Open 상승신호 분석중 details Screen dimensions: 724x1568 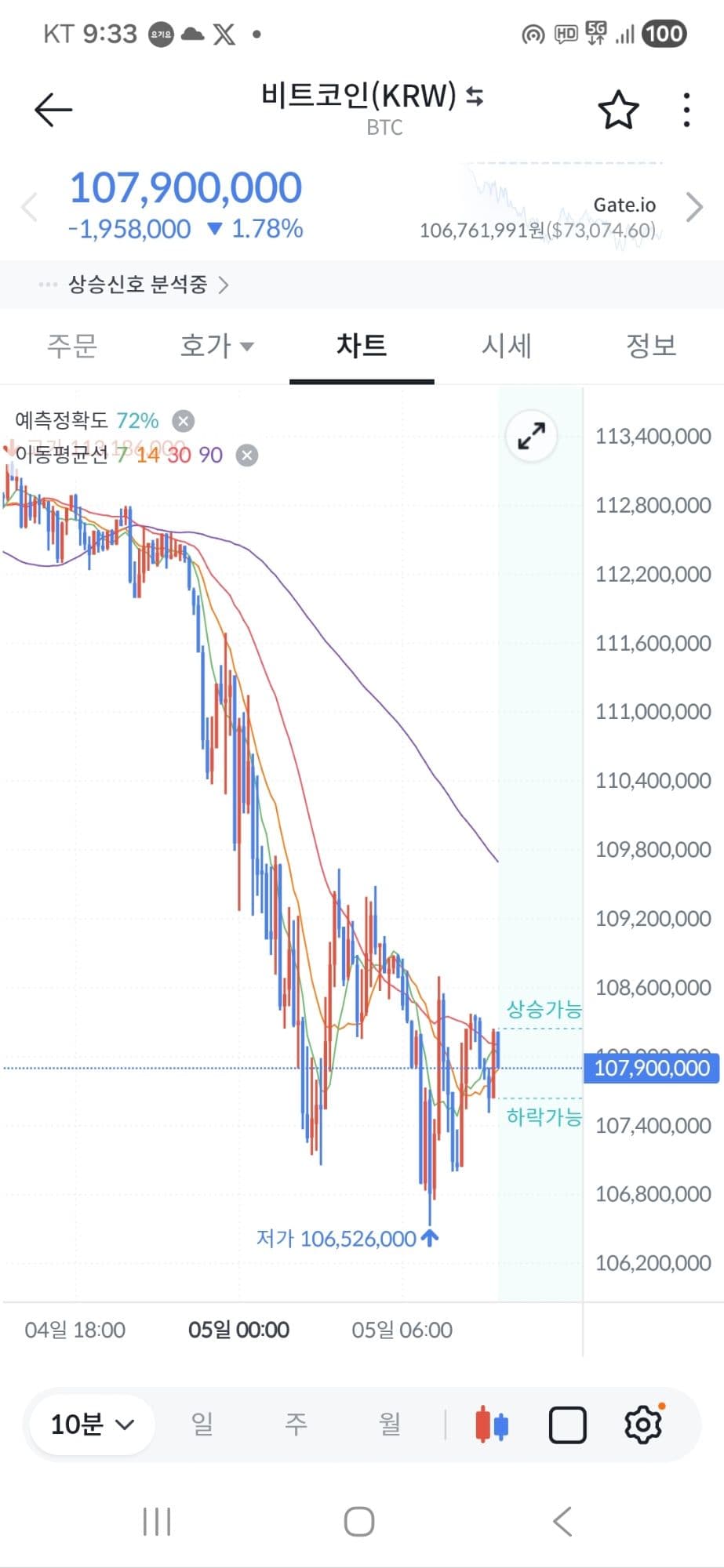(x=137, y=284)
